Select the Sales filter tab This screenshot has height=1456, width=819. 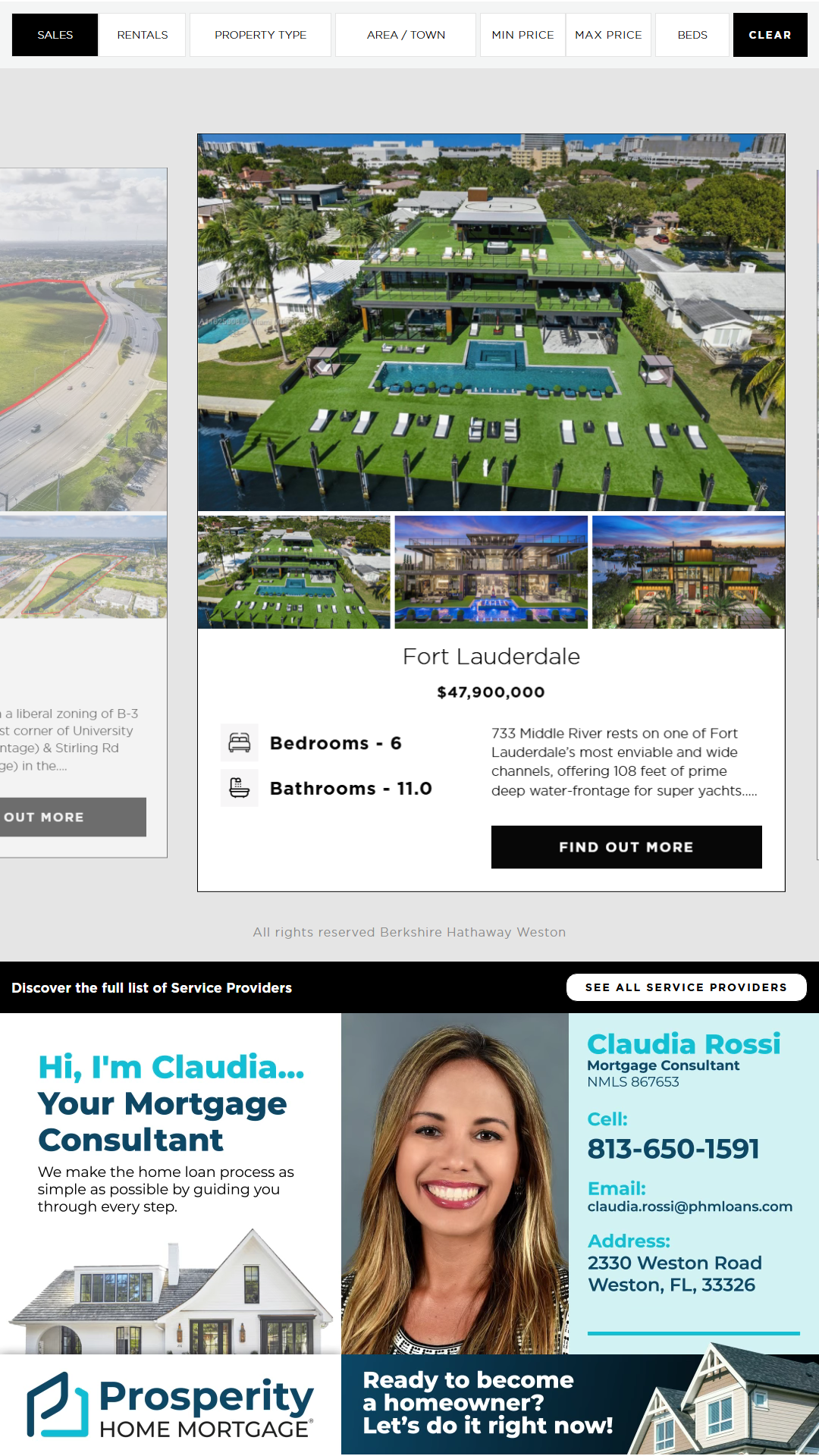point(55,35)
